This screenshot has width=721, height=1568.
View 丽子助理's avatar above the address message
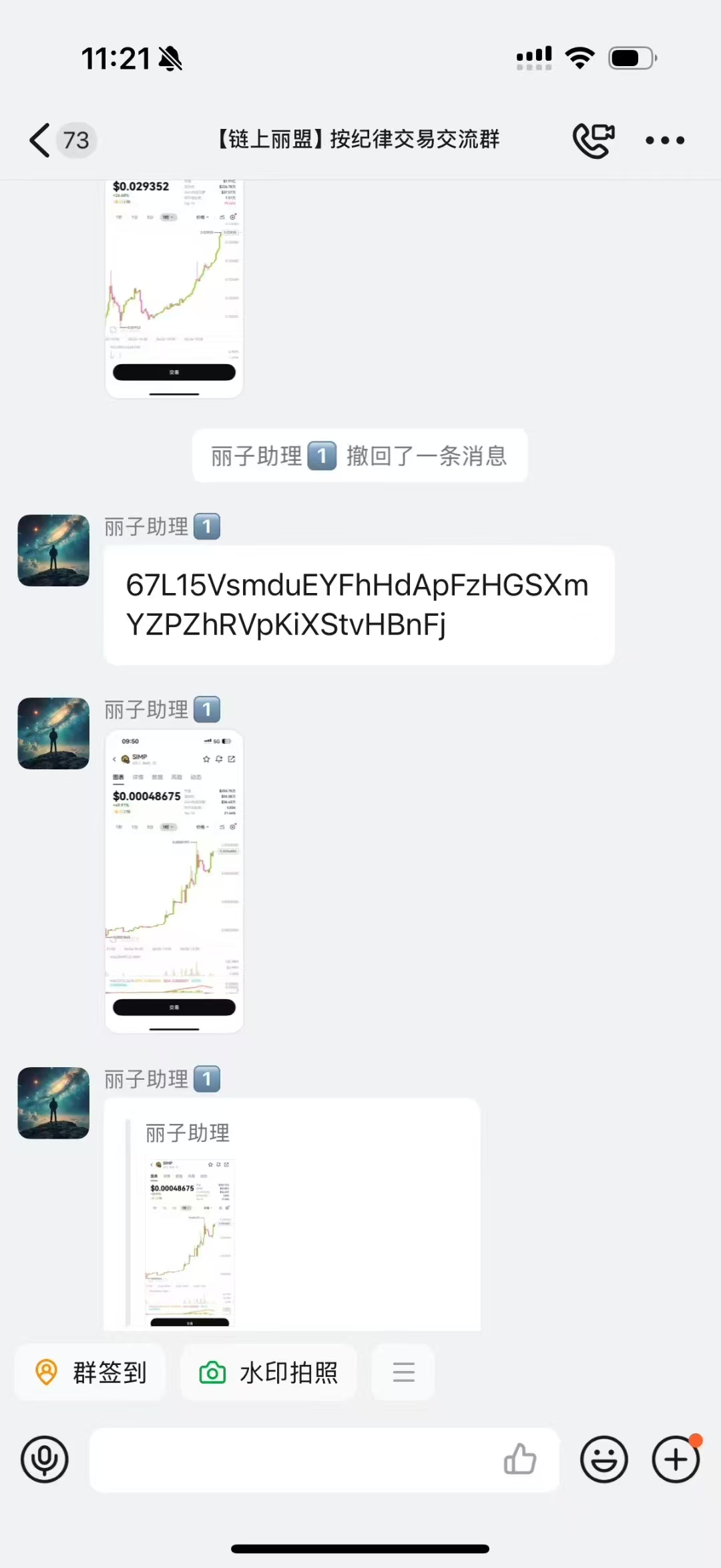[x=53, y=550]
